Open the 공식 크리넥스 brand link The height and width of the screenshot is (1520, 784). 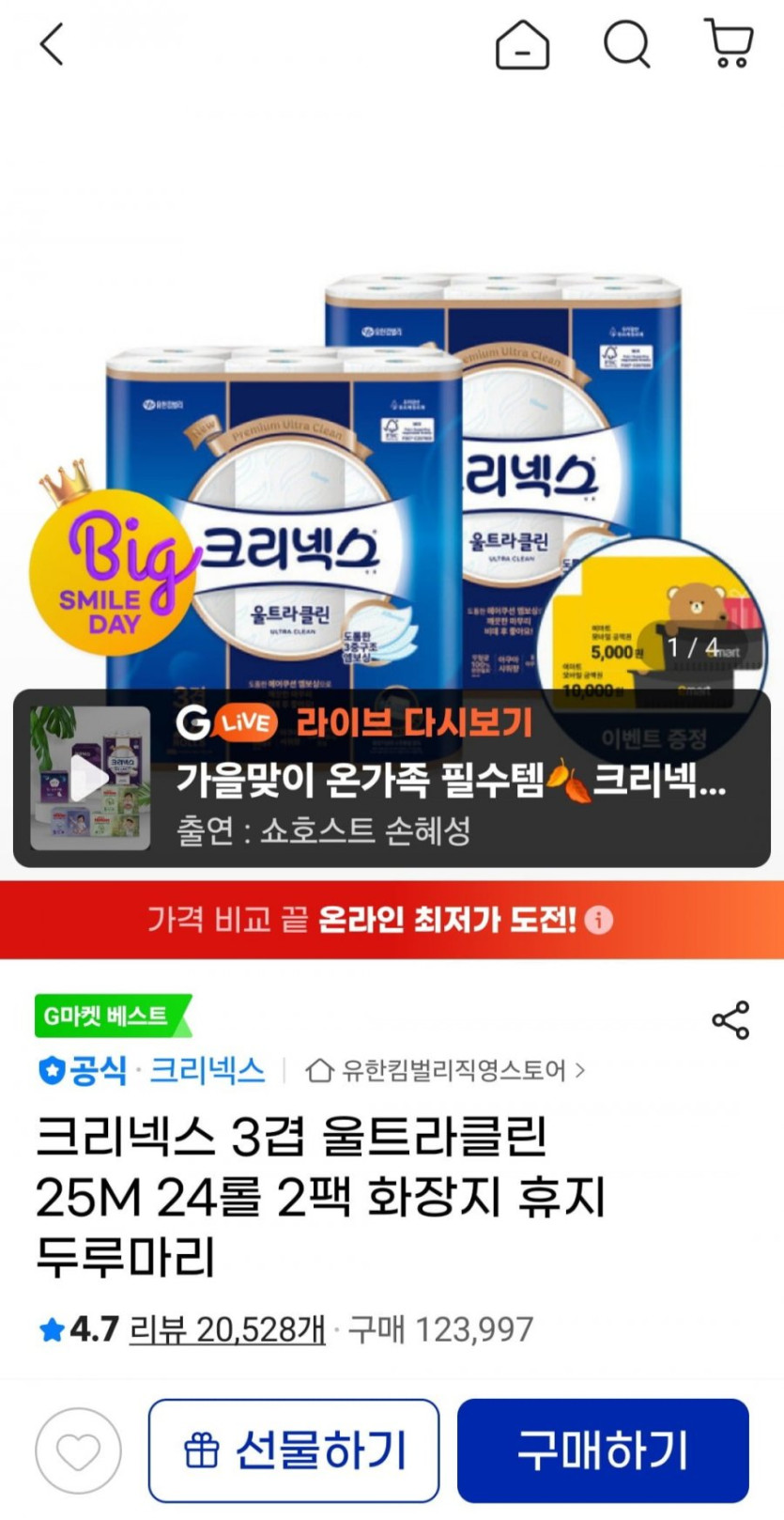click(151, 1070)
